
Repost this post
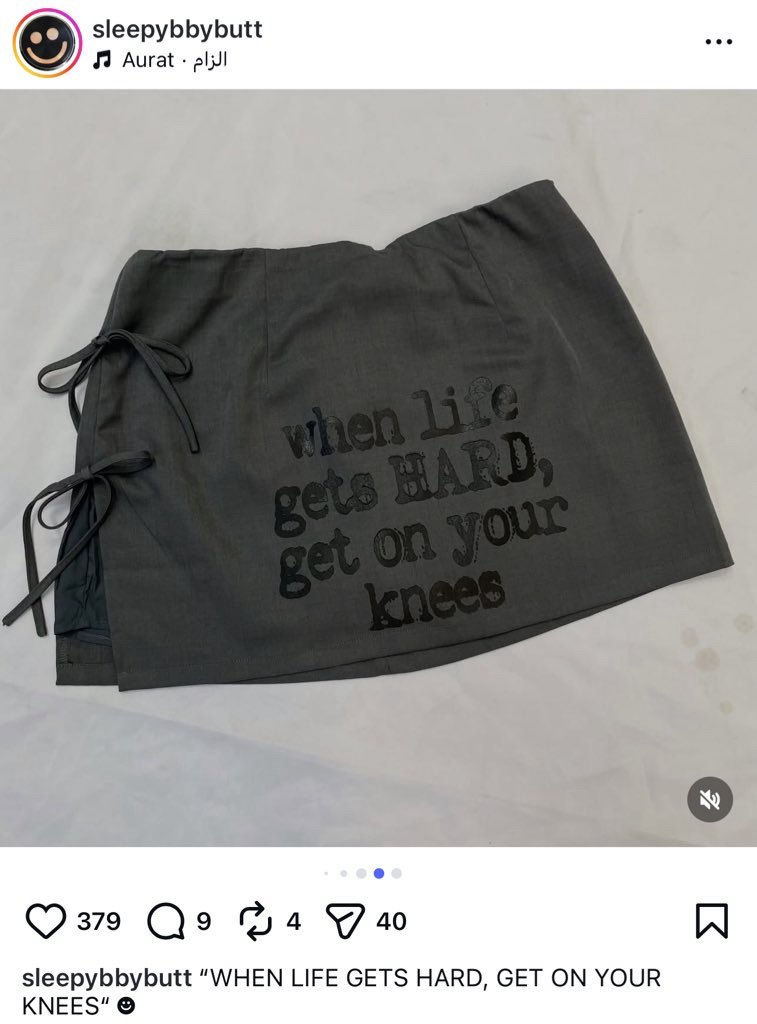click(x=254, y=920)
